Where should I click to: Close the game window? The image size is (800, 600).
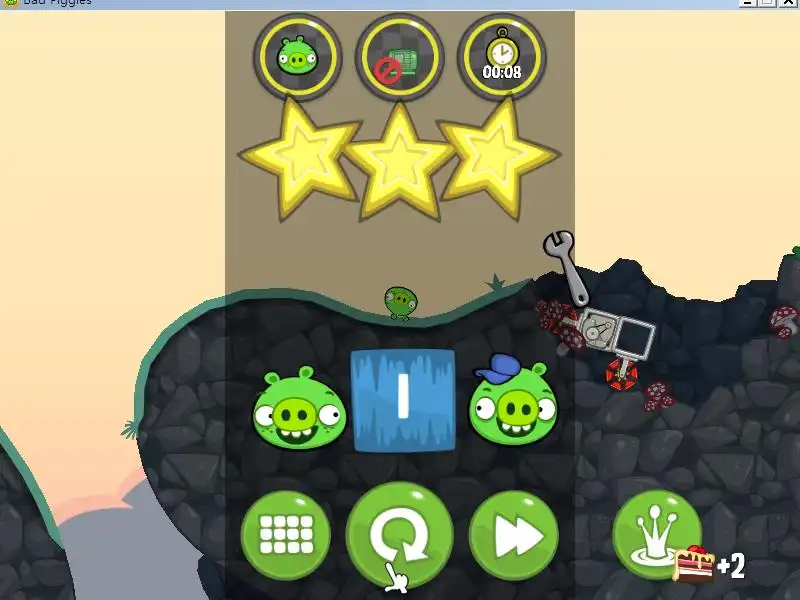point(789,3)
